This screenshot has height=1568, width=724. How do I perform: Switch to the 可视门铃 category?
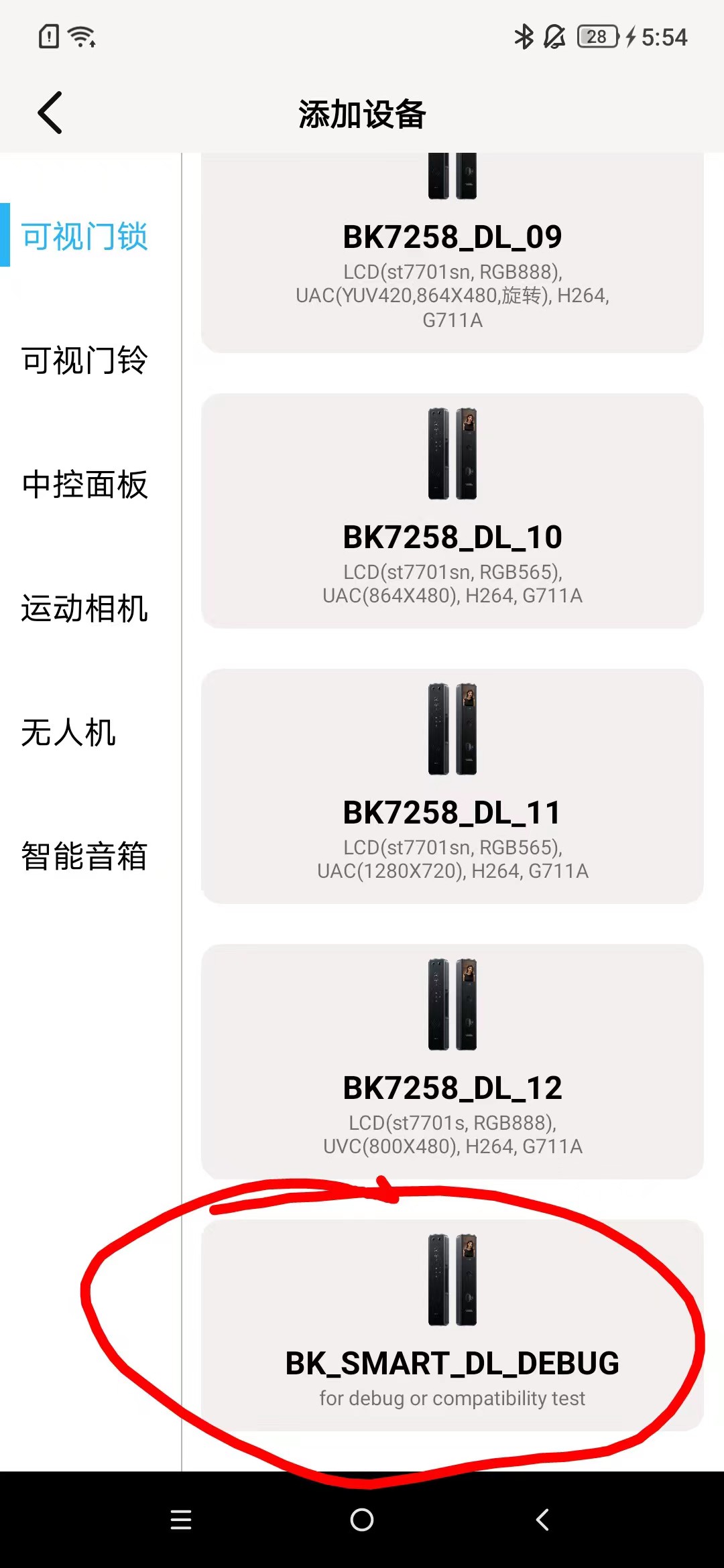pos(84,361)
